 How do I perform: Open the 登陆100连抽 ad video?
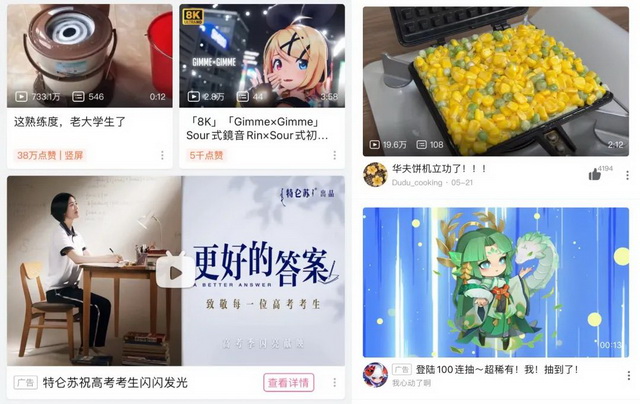(496, 280)
